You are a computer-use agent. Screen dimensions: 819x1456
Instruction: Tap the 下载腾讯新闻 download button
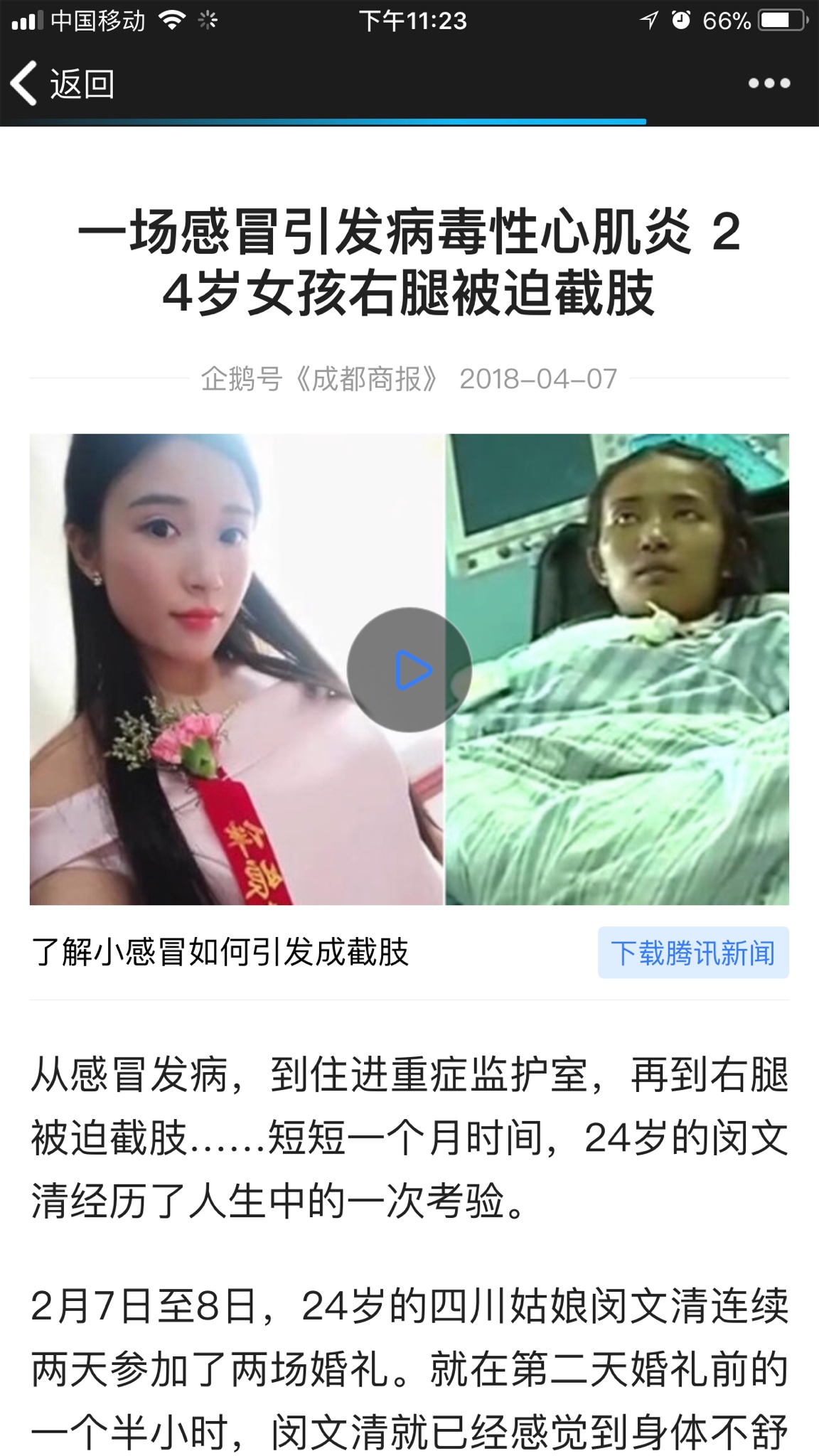(693, 953)
